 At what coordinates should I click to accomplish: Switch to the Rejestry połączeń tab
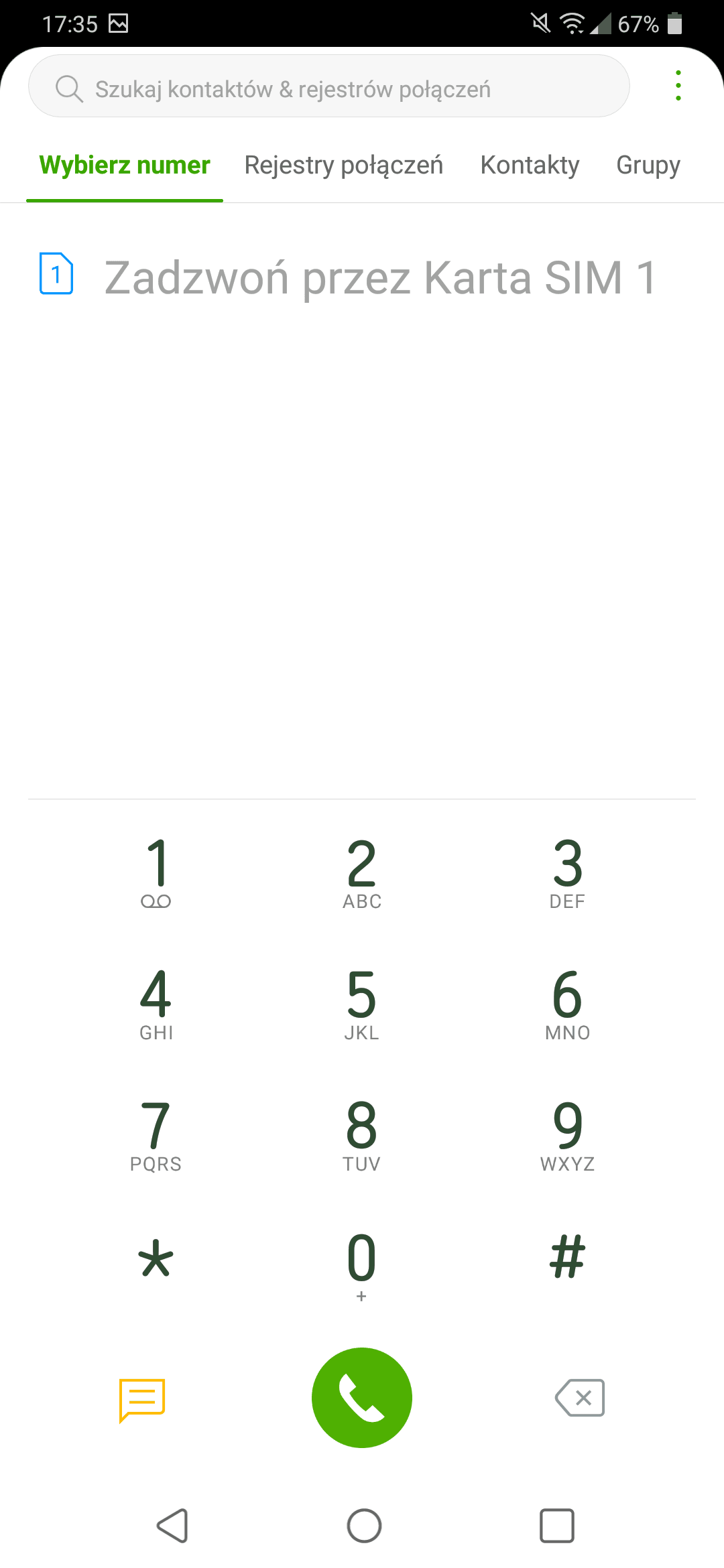(x=343, y=165)
